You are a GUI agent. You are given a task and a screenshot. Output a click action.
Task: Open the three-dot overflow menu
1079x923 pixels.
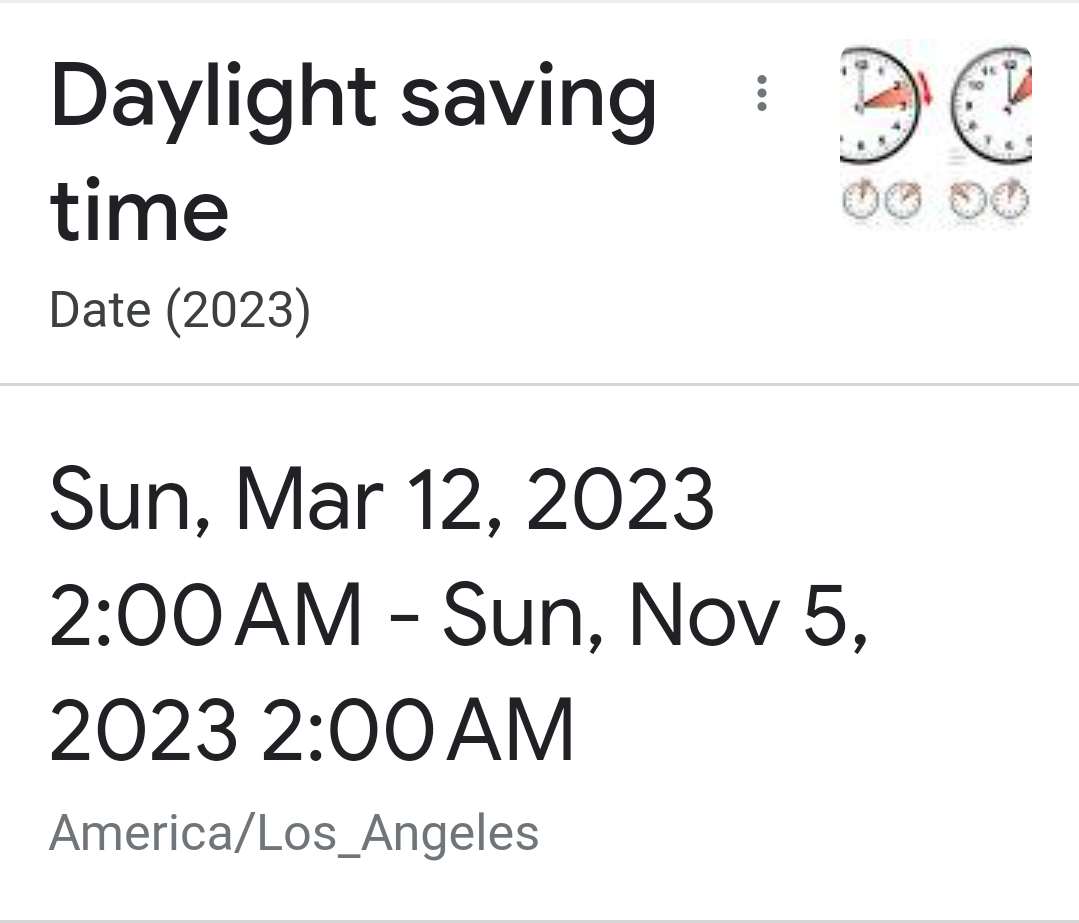point(762,93)
